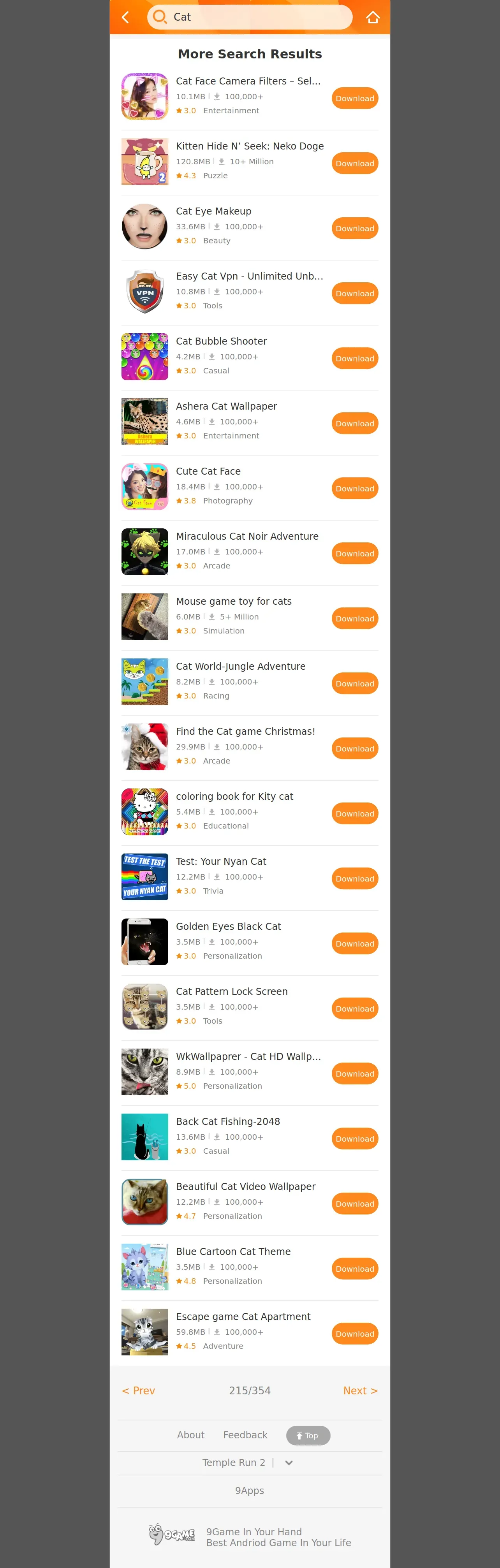This screenshot has width=500, height=1568.
Task: Download Easy Cat Vpn app
Action: point(354,293)
